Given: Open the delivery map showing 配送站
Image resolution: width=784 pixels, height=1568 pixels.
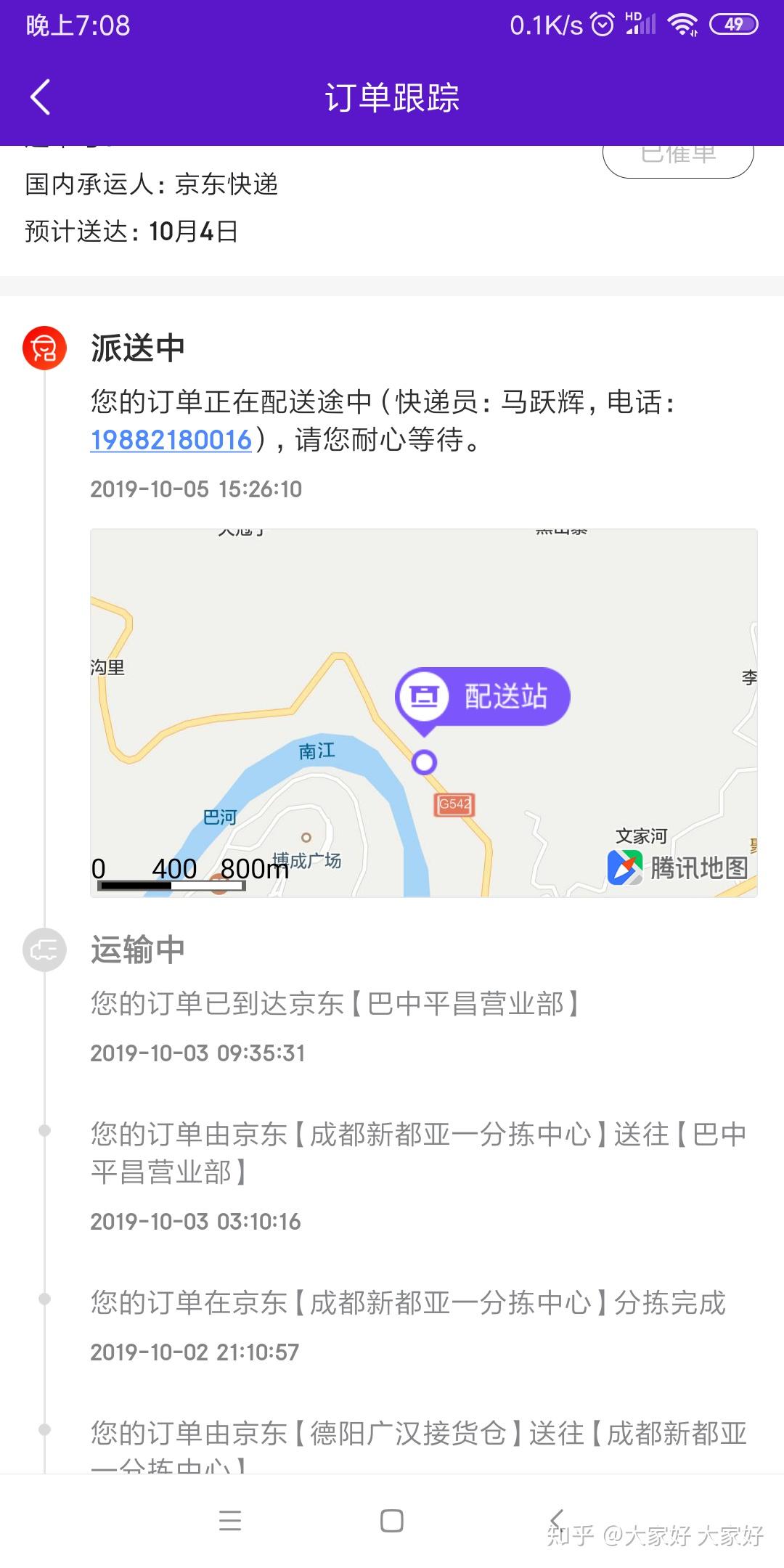Looking at the screenshot, I should click(423, 713).
